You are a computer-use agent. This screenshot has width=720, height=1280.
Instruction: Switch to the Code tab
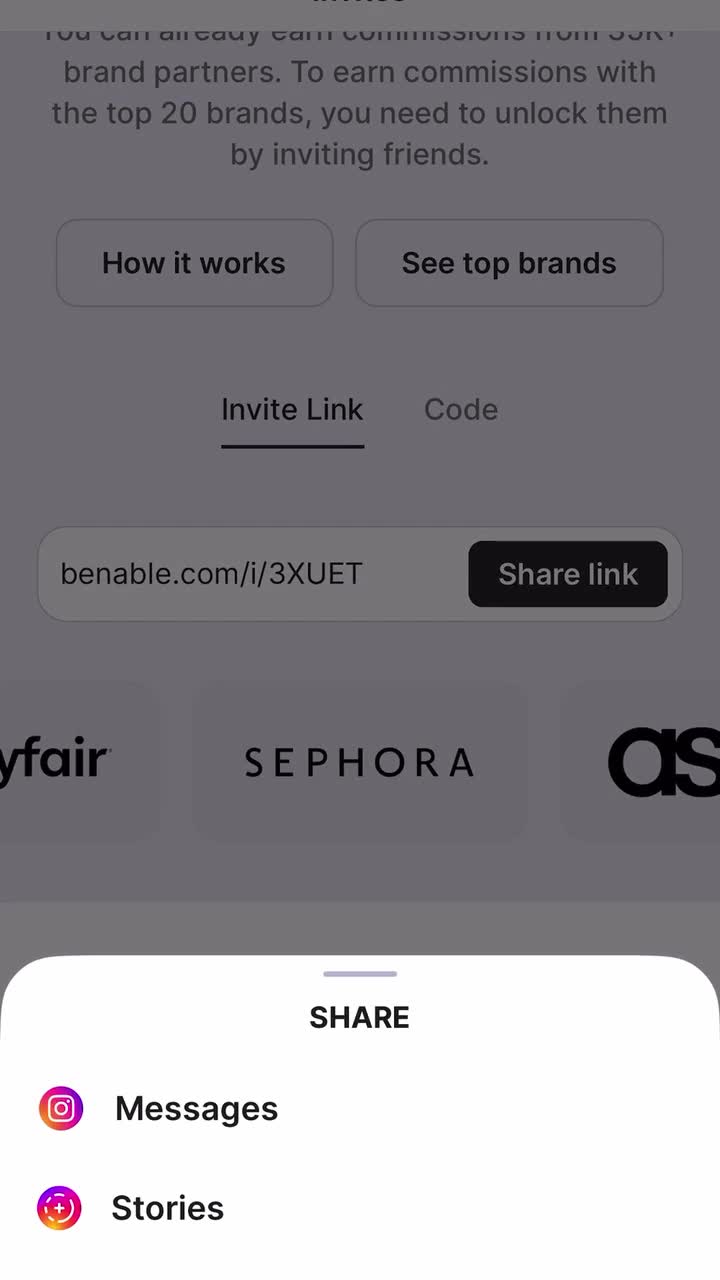460,410
